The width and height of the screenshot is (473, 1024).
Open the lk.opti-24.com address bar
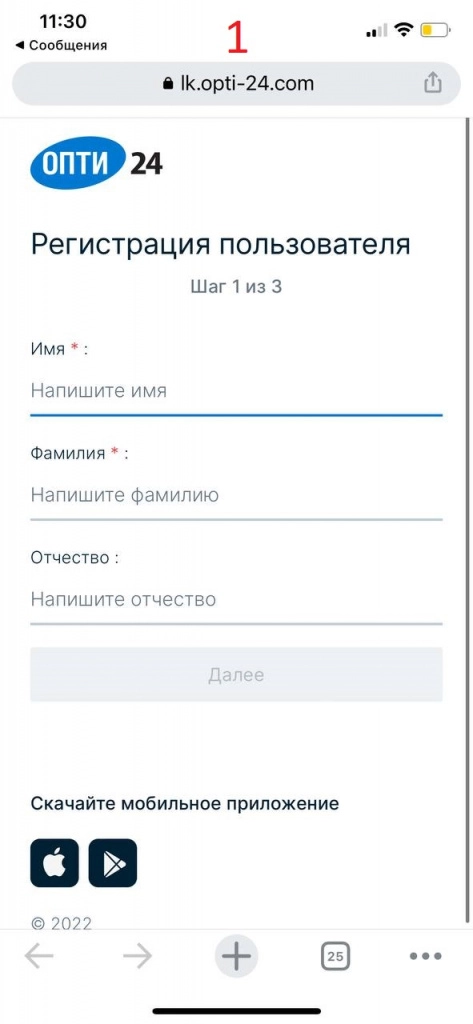click(x=236, y=84)
